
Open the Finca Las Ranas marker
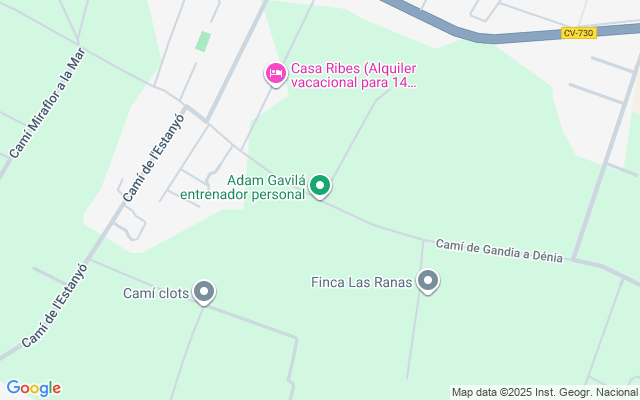[428, 281]
